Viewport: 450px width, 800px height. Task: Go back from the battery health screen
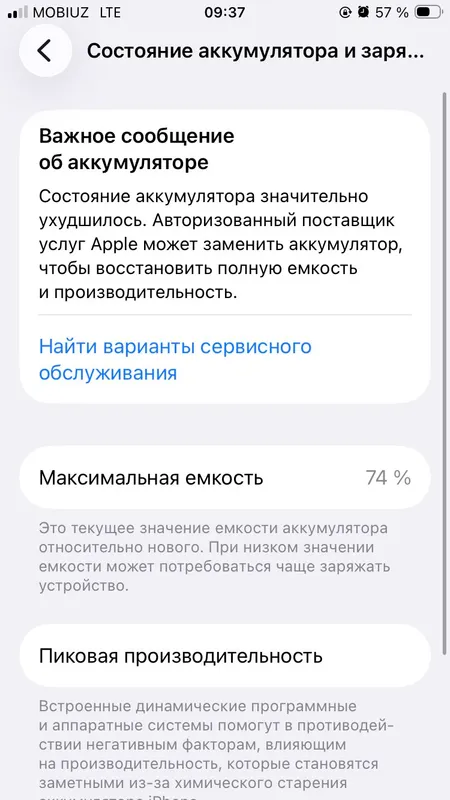45,51
